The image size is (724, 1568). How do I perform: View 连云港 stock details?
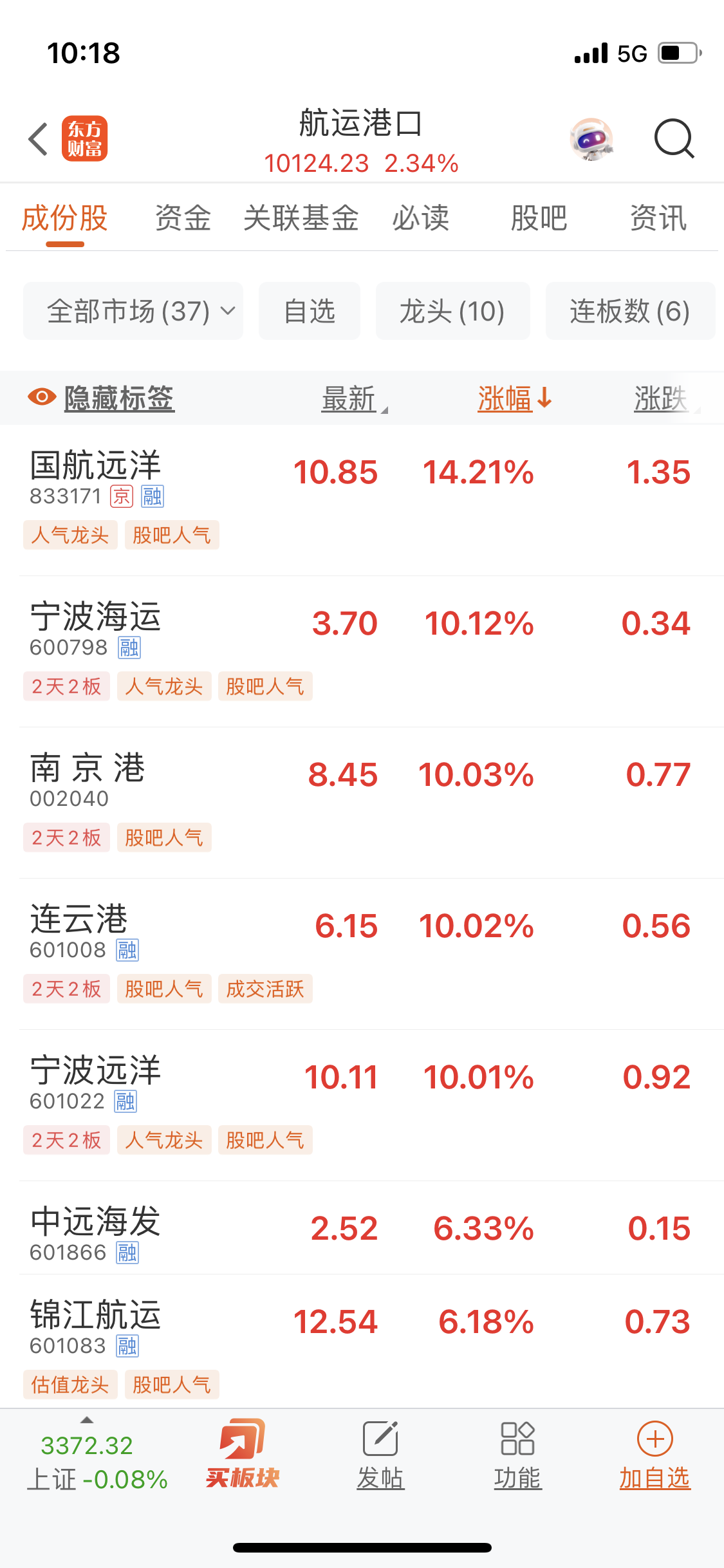(x=80, y=930)
